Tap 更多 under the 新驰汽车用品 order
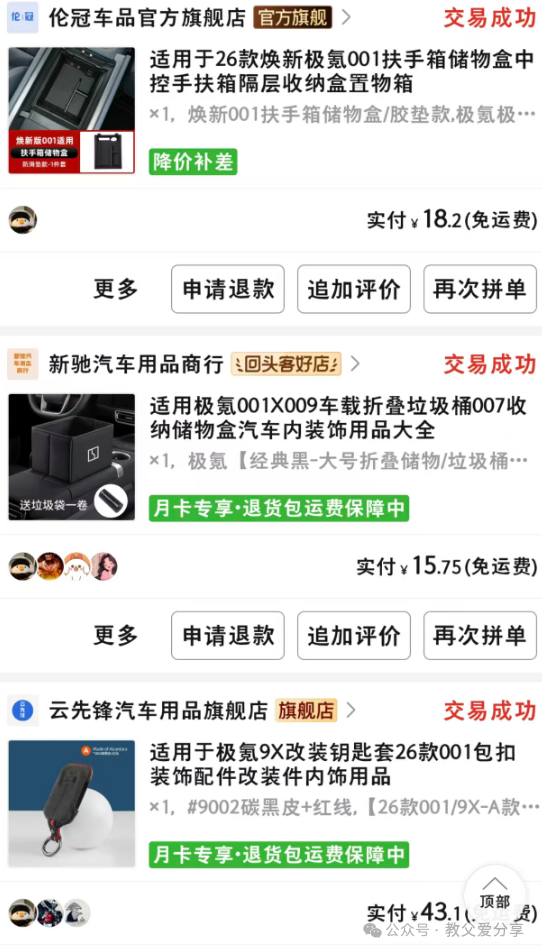 coord(115,636)
